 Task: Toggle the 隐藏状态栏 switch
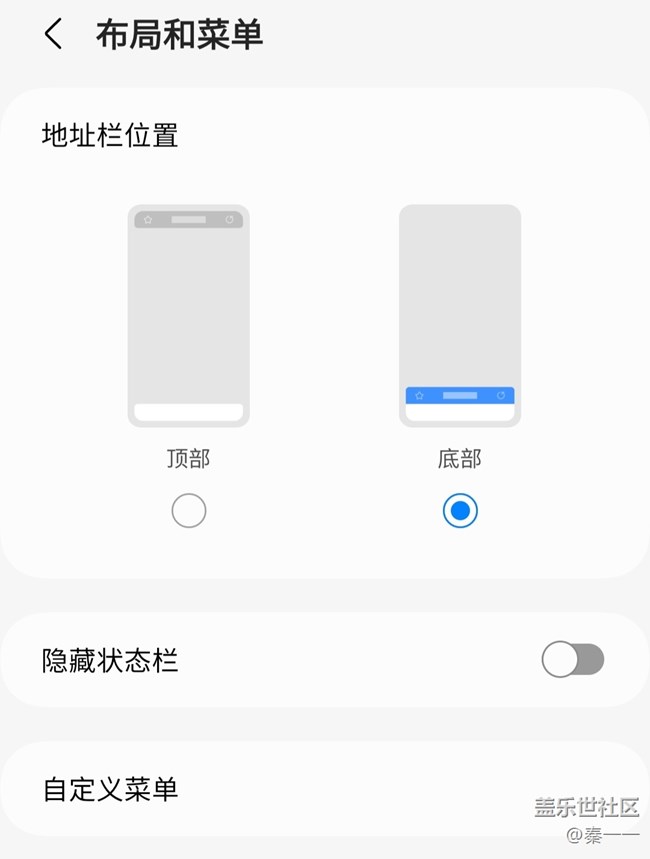(x=573, y=660)
